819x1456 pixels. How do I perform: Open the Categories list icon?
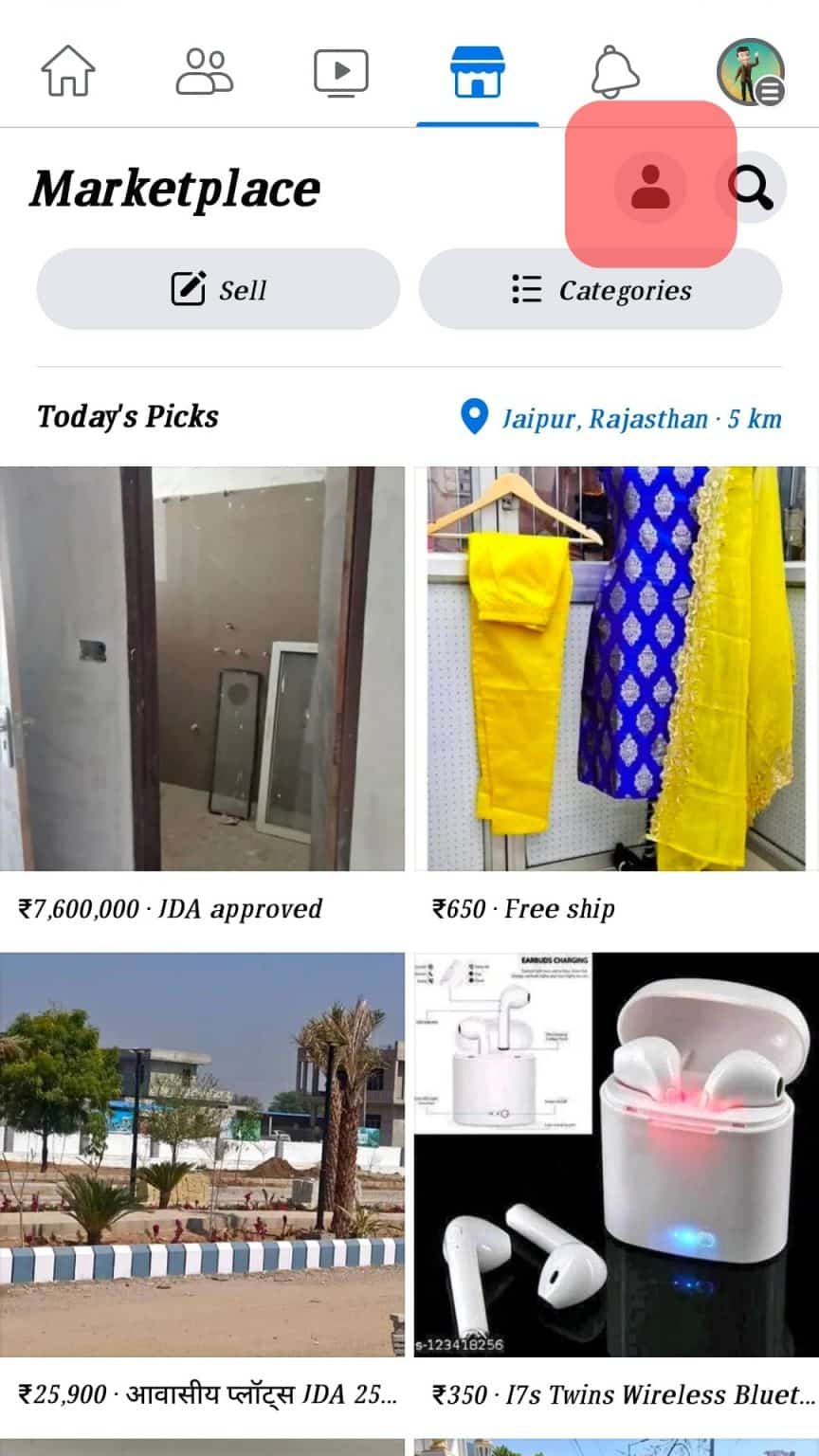(x=528, y=290)
